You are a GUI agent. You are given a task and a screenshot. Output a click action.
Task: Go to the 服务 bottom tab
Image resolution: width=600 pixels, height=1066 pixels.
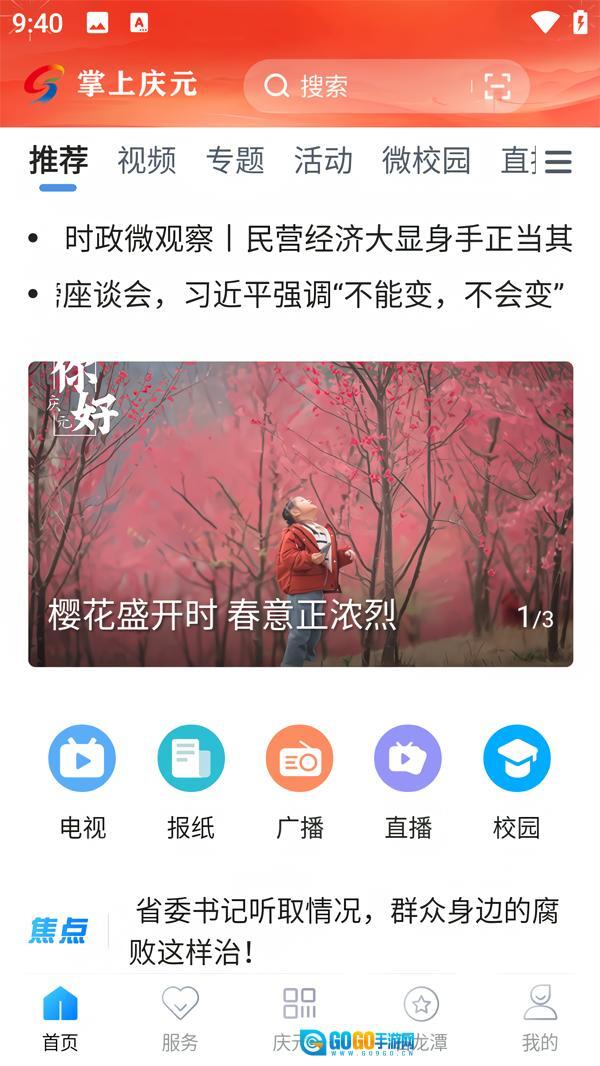(x=180, y=1018)
